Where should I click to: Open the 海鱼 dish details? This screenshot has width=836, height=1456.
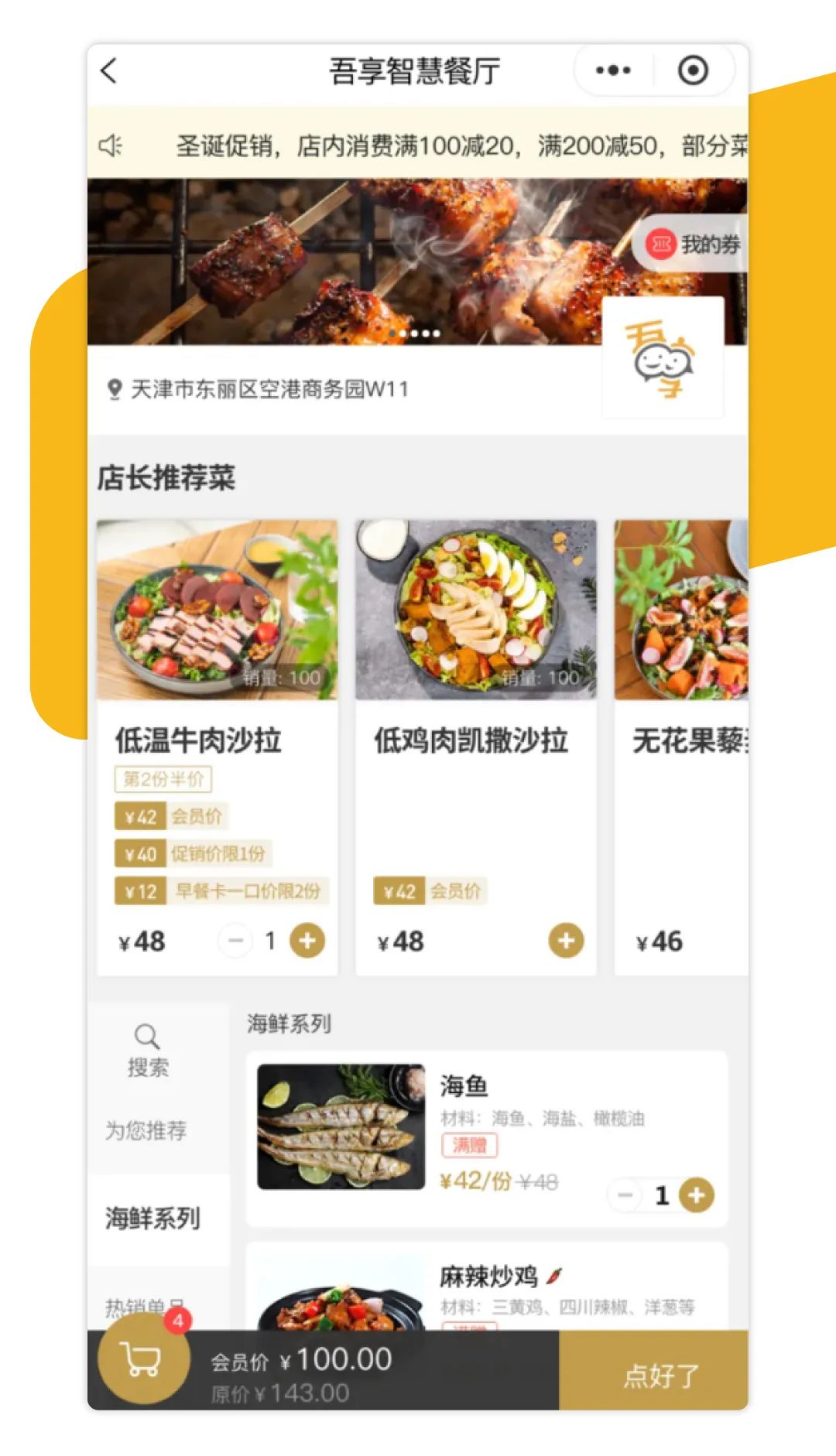pyautogui.click(x=487, y=1138)
